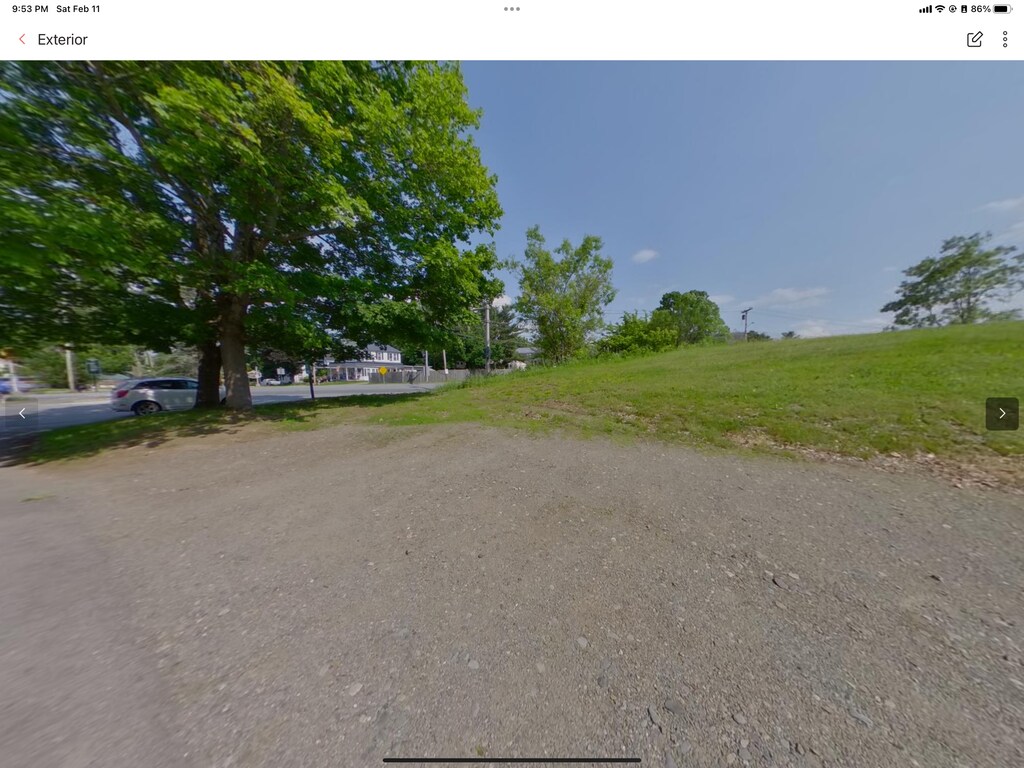Screen dimensions: 1024x768
Task: Go back from the Exterior view
Action: (22, 39)
